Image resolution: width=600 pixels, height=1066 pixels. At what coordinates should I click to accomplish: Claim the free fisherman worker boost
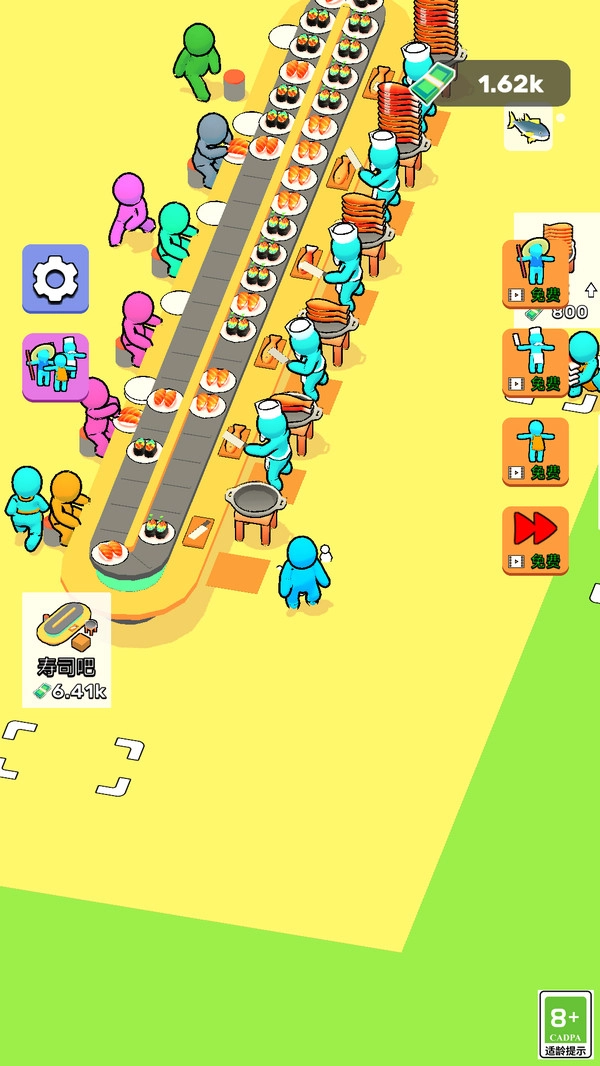[x=535, y=273]
